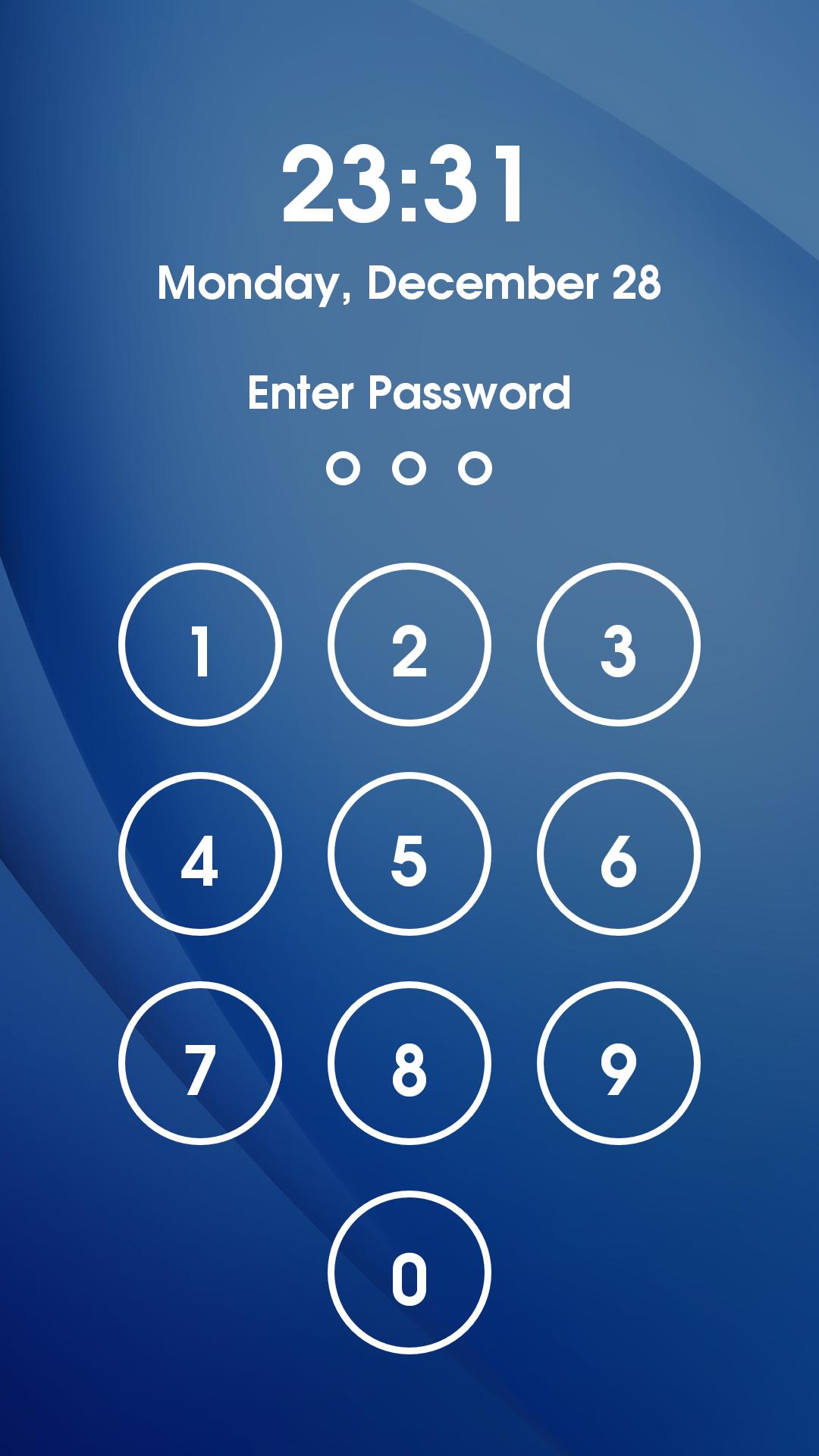Tap the 7 key on the keypad
Screen dimensions: 819x1456
[x=200, y=1063]
